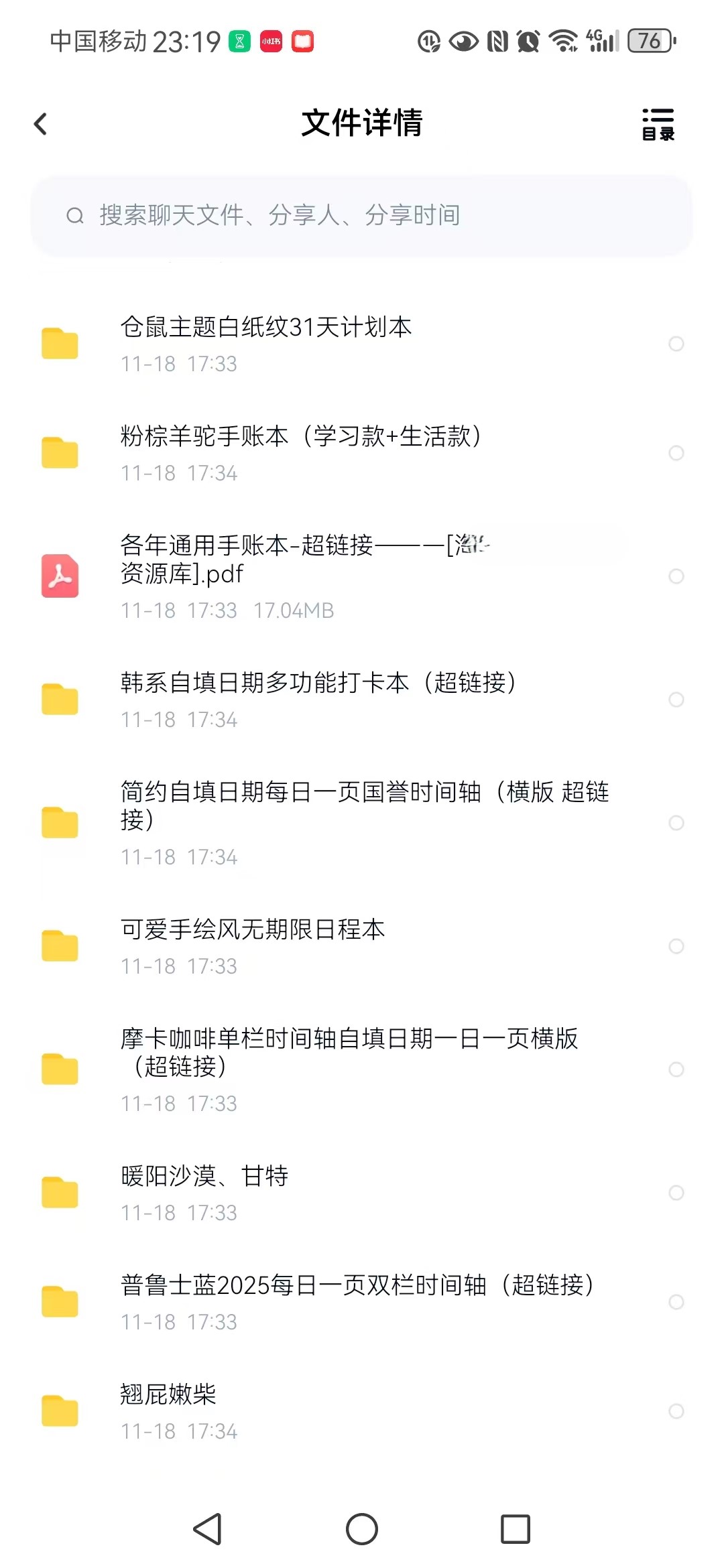Go back from 文件详情 page
The image size is (724, 1568).
[41, 124]
